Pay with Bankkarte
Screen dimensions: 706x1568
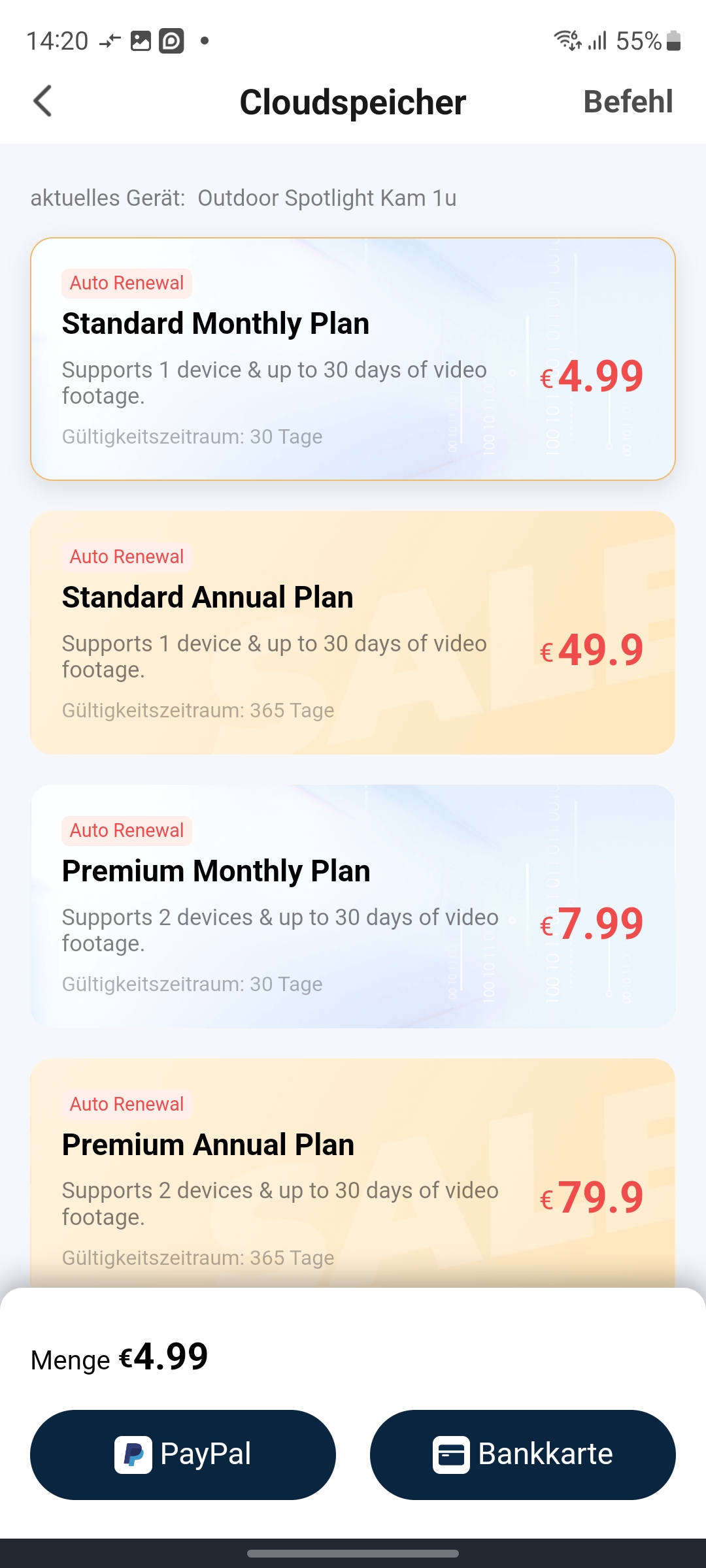tap(522, 1454)
